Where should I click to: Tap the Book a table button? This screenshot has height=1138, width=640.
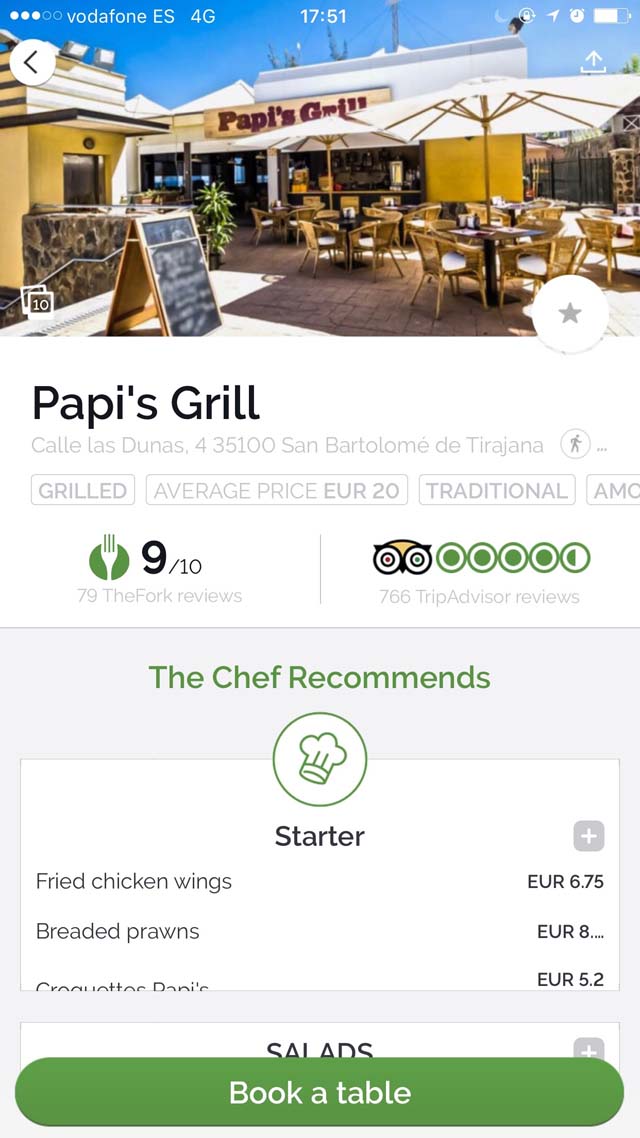point(319,1092)
